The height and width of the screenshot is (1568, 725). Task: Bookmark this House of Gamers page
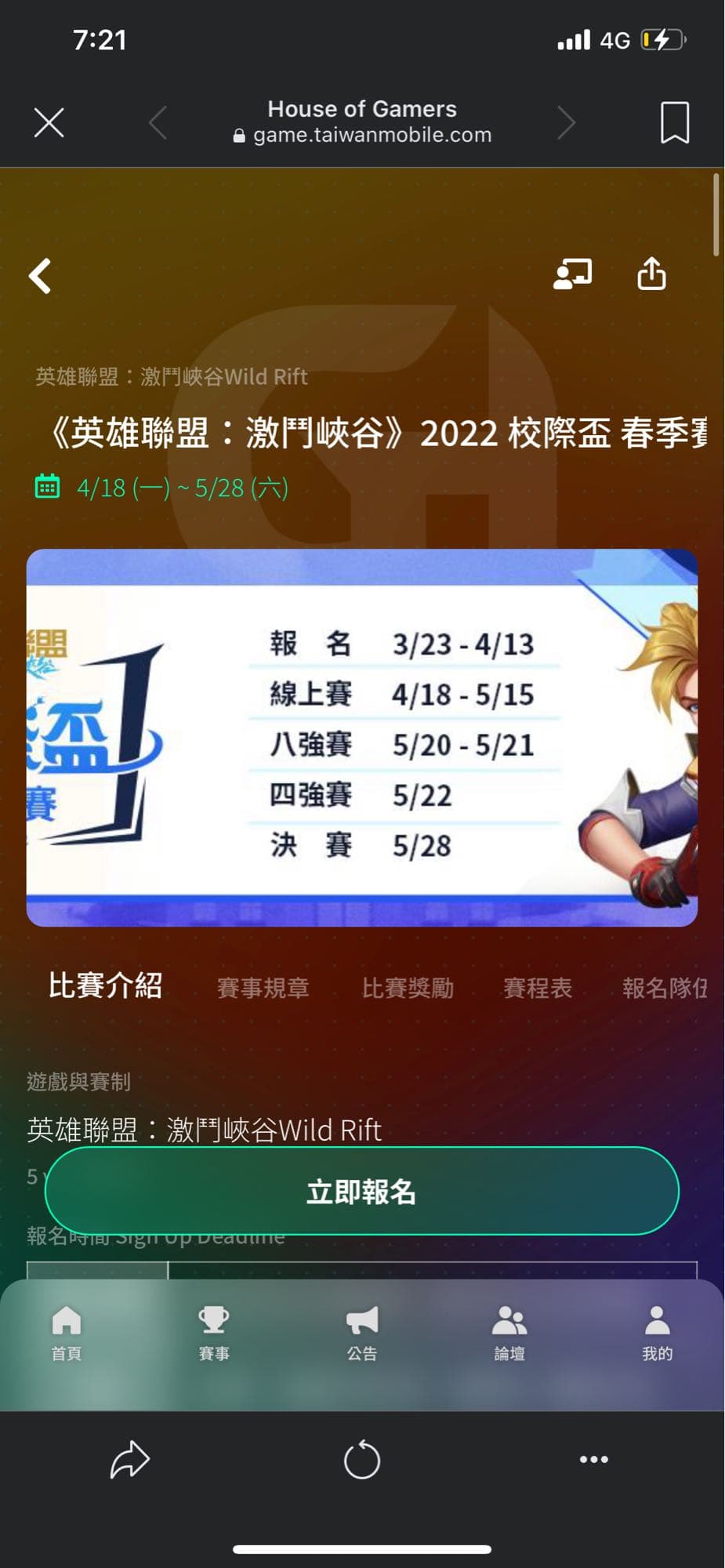coord(675,123)
